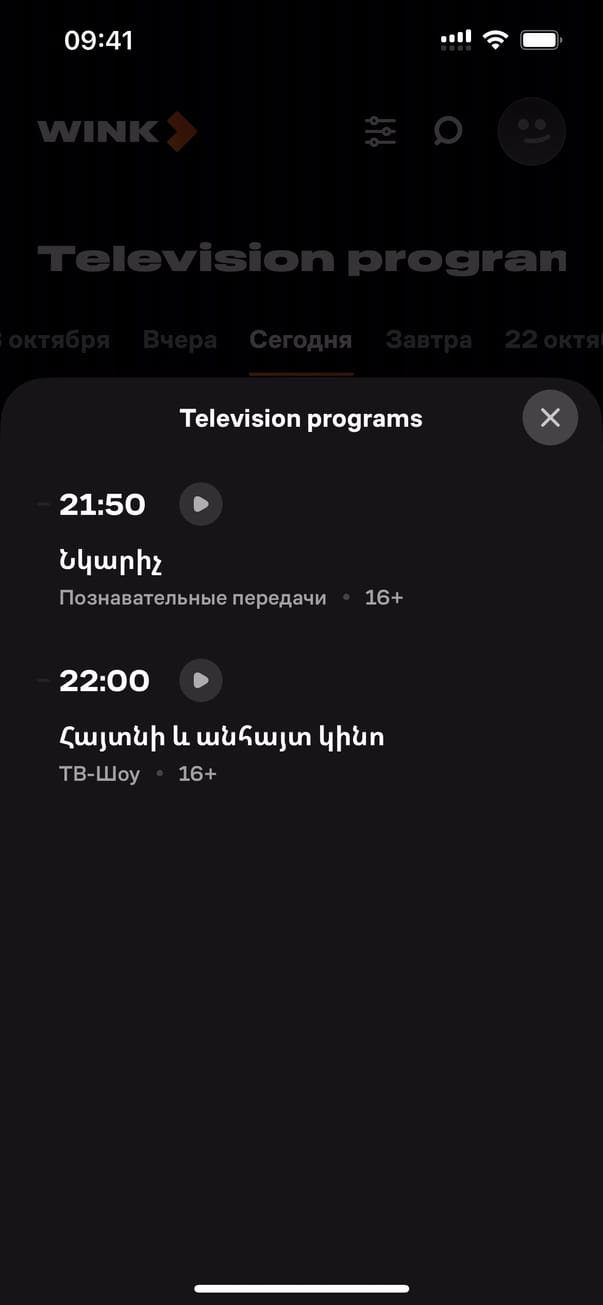Open the Հայտնի և անհայտ կինո show

(x=221, y=738)
